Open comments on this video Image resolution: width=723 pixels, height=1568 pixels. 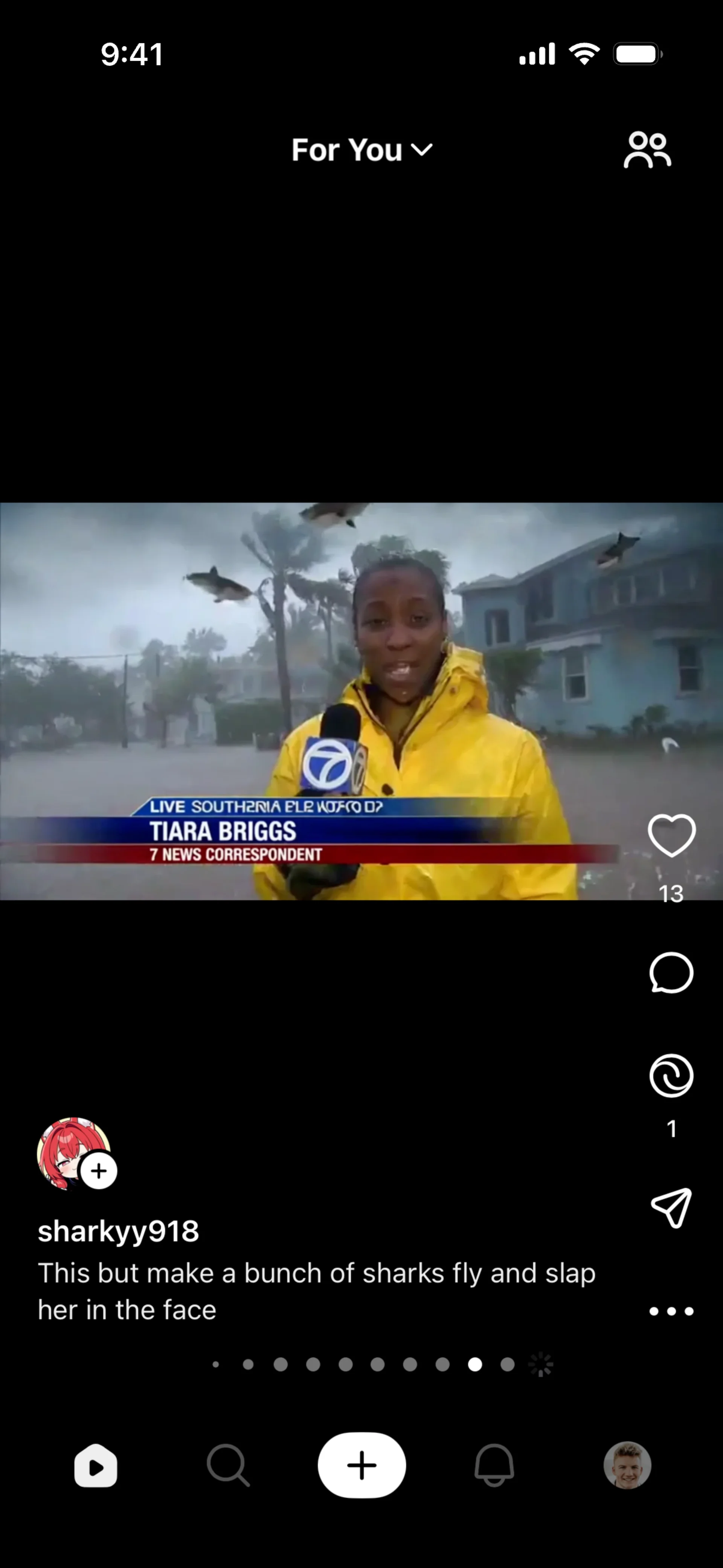pos(671,973)
